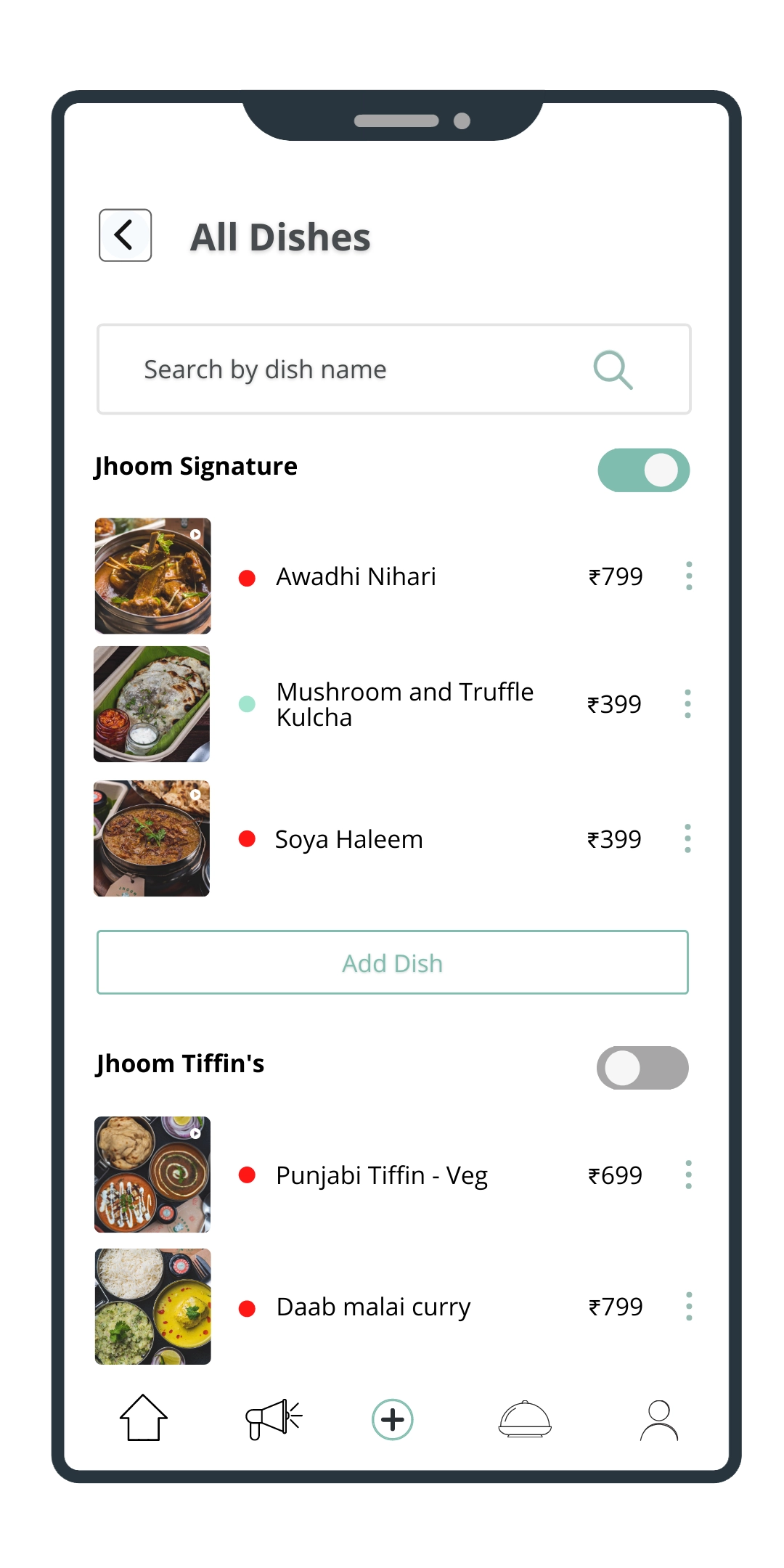Go to the home tab
The image size is (784, 1568).
(x=144, y=1418)
